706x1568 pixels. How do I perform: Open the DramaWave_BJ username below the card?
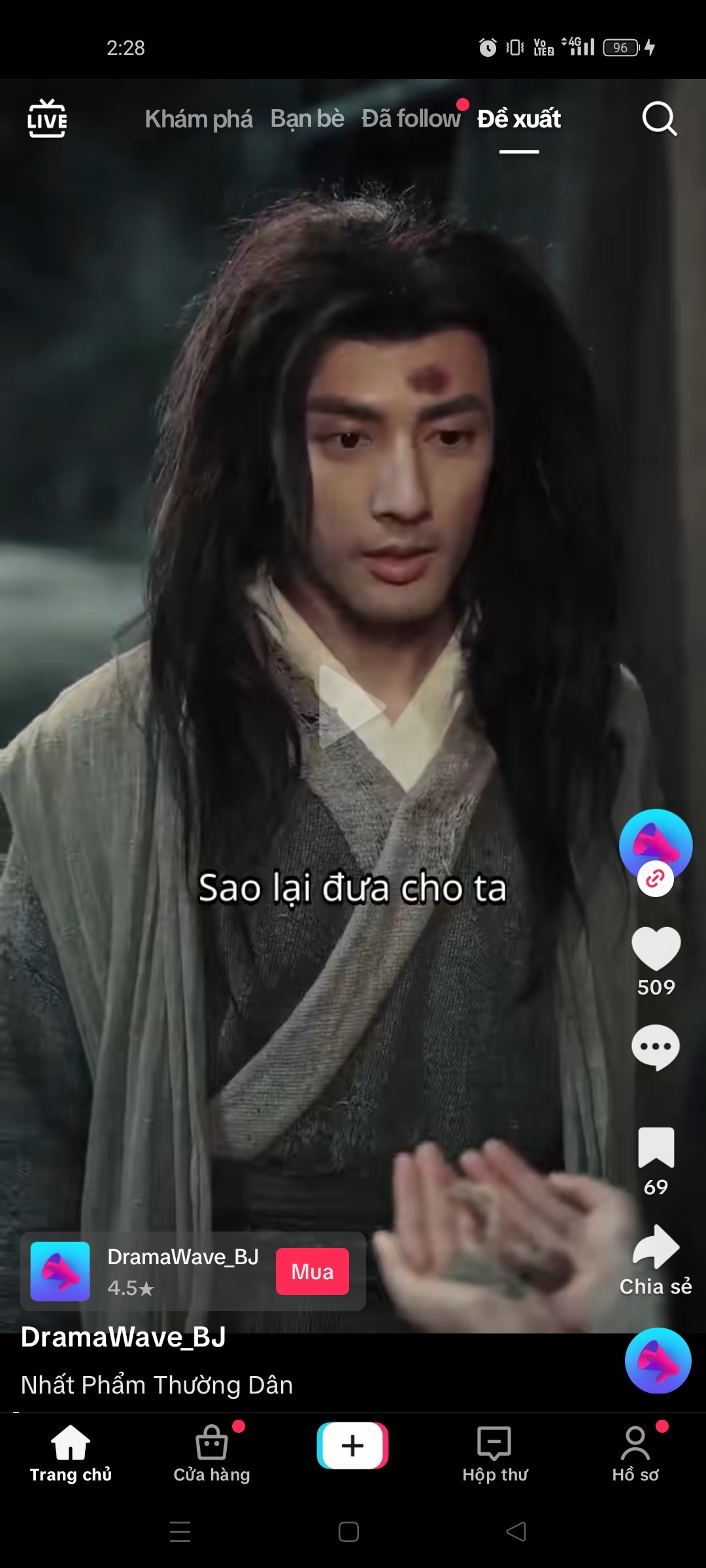(124, 1337)
